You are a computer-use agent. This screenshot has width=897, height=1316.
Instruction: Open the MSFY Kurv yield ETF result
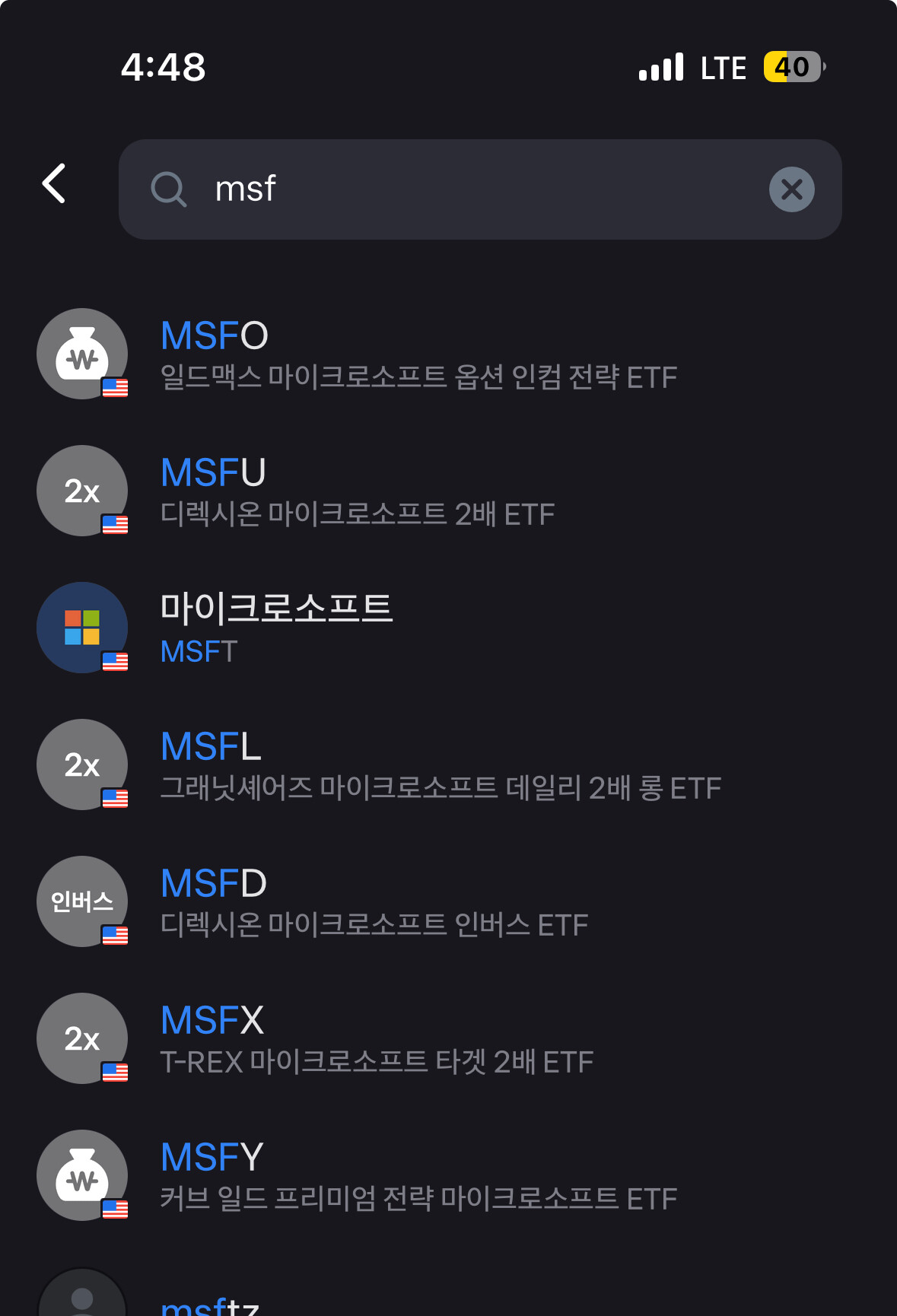pyautogui.click(x=418, y=1176)
